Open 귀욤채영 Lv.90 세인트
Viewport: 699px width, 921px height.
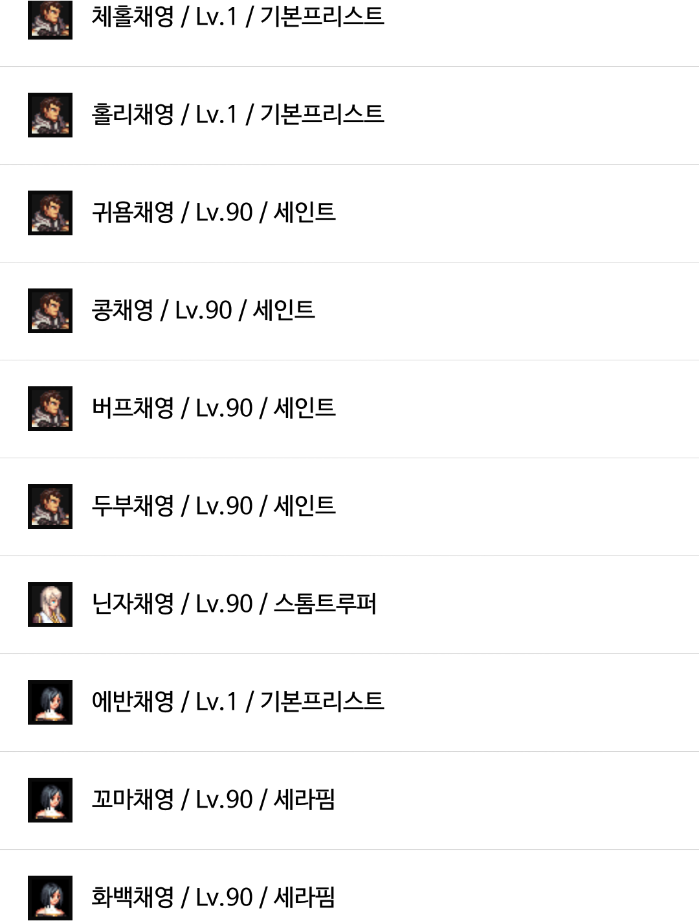(x=213, y=212)
